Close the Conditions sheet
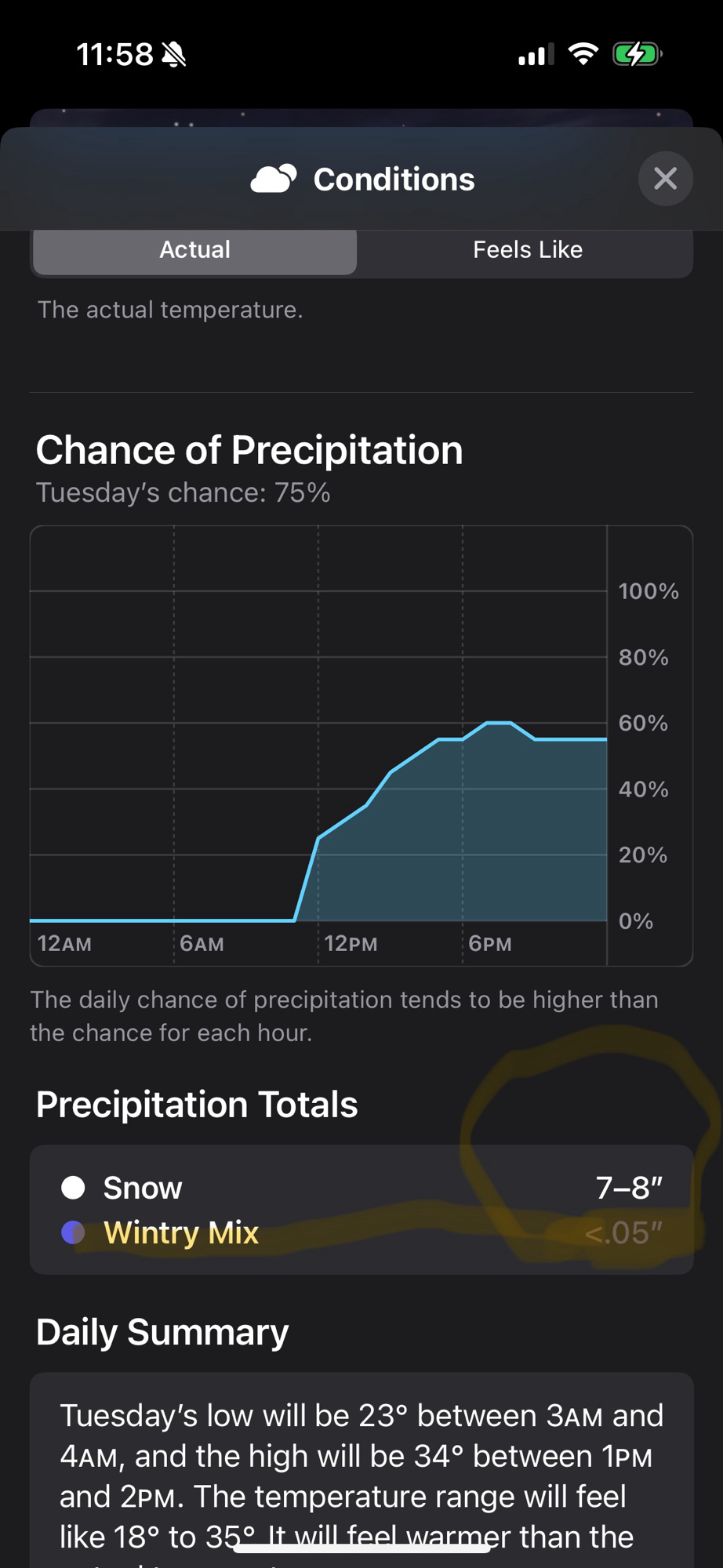Viewport: 723px width, 1568px height. (665, 179)
